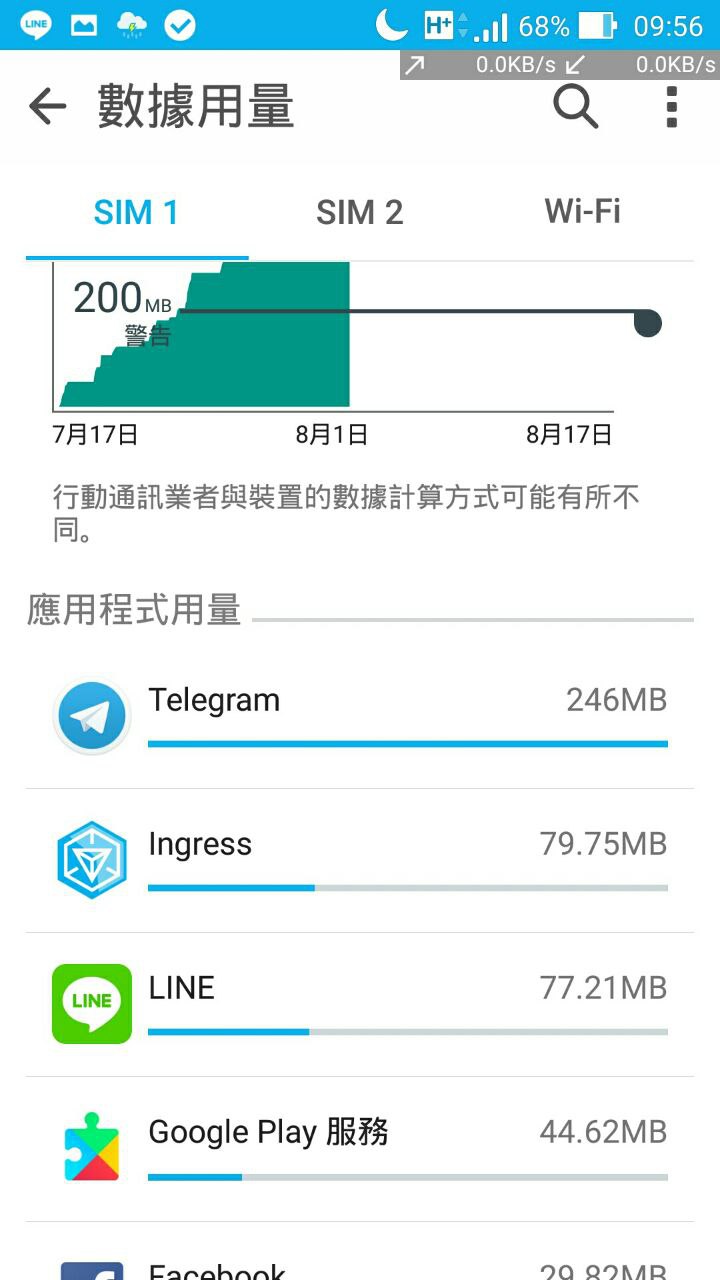Switch to the Wi-Fi tab

pyautogui.click(x=582, y=211)
